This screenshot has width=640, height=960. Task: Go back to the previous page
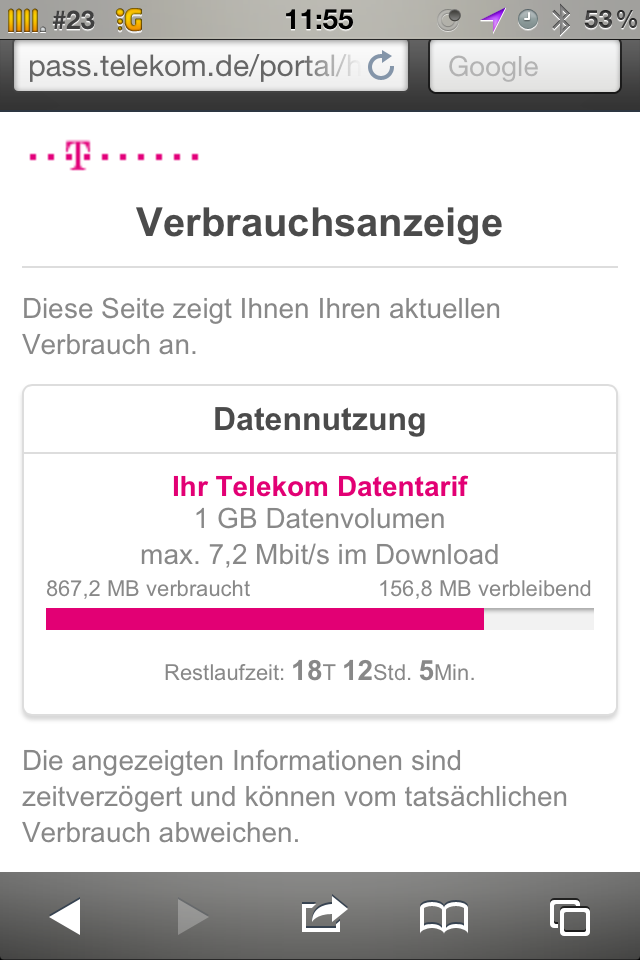(65, 916)
